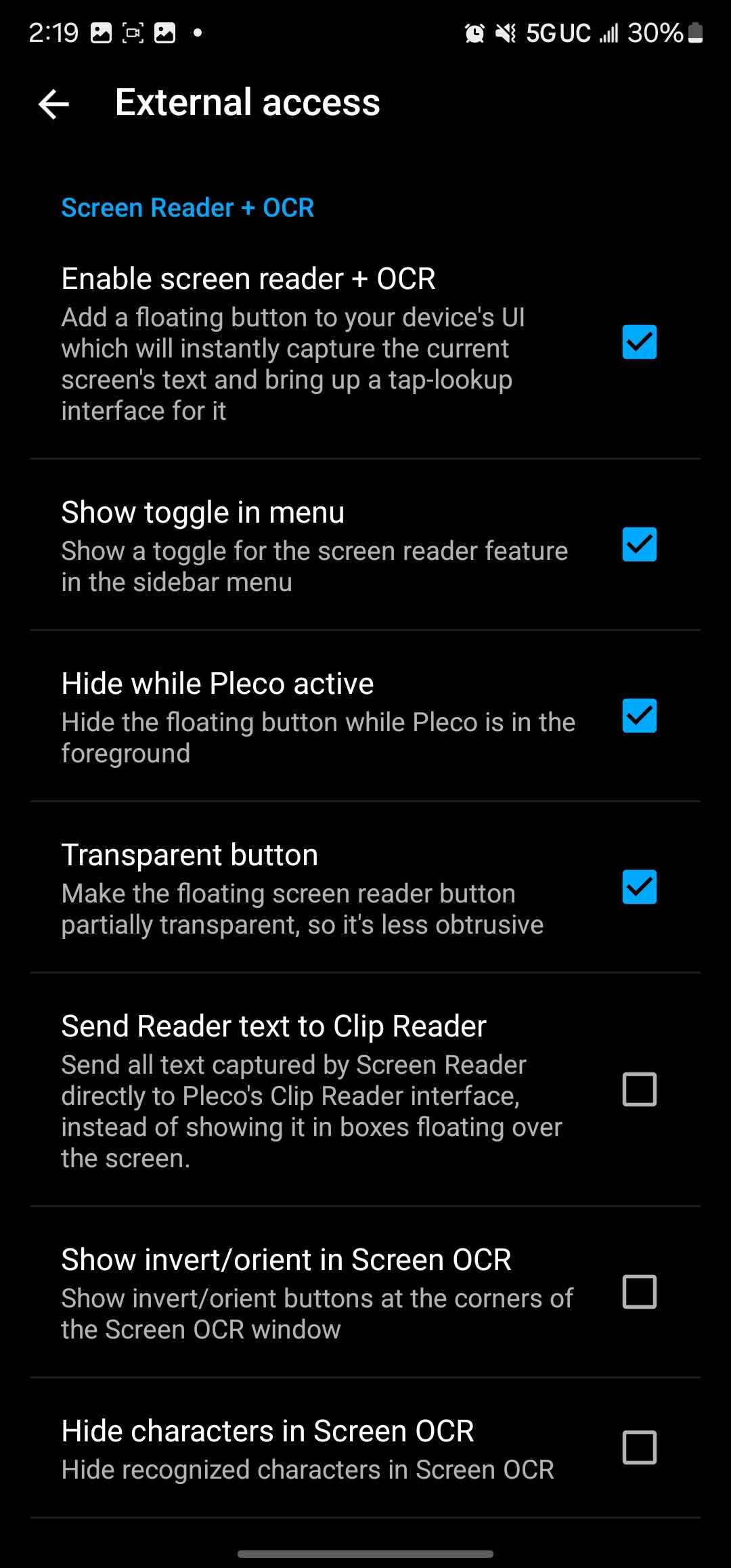
Task: Enable Send Reader text to Clip Reader
Action: [639, 1089]
